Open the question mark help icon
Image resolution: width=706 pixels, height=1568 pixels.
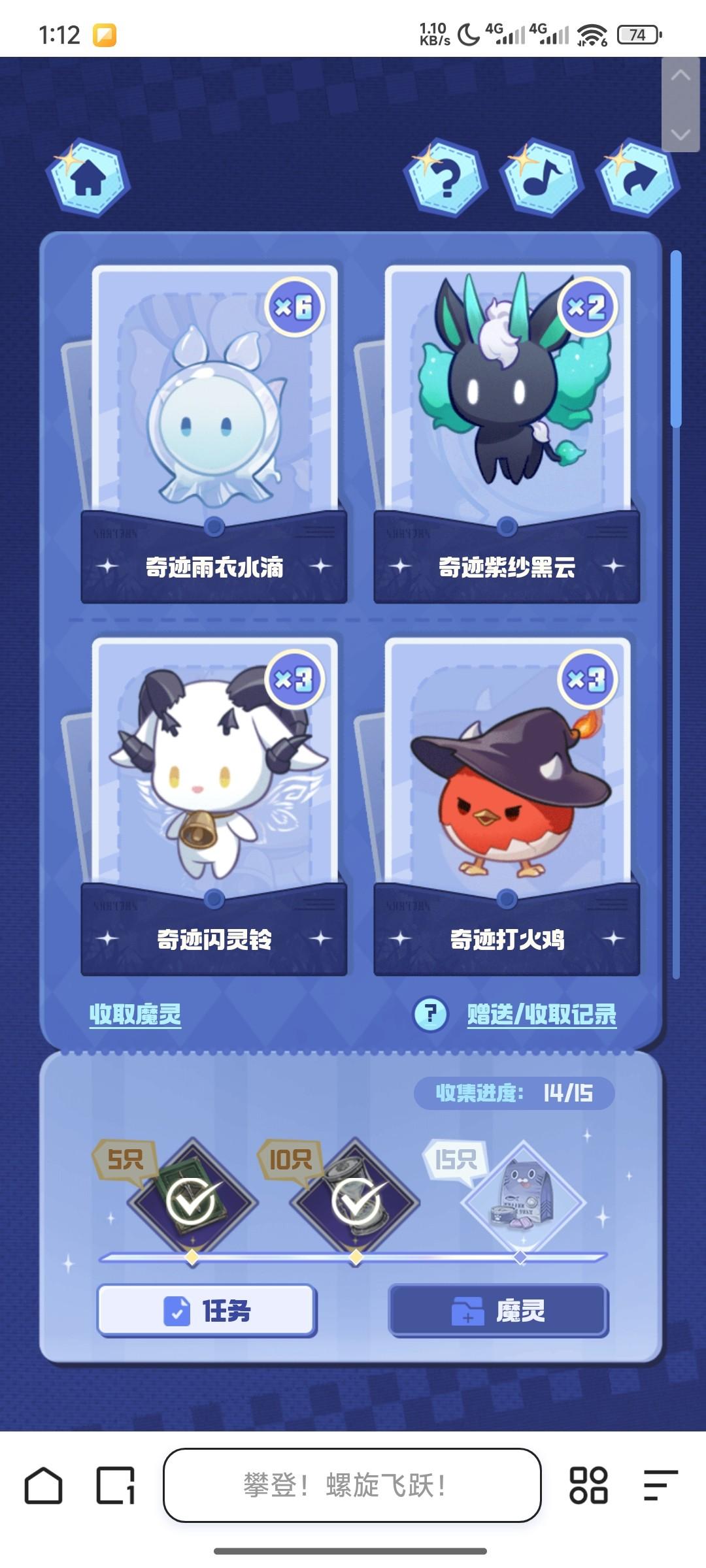445,177
